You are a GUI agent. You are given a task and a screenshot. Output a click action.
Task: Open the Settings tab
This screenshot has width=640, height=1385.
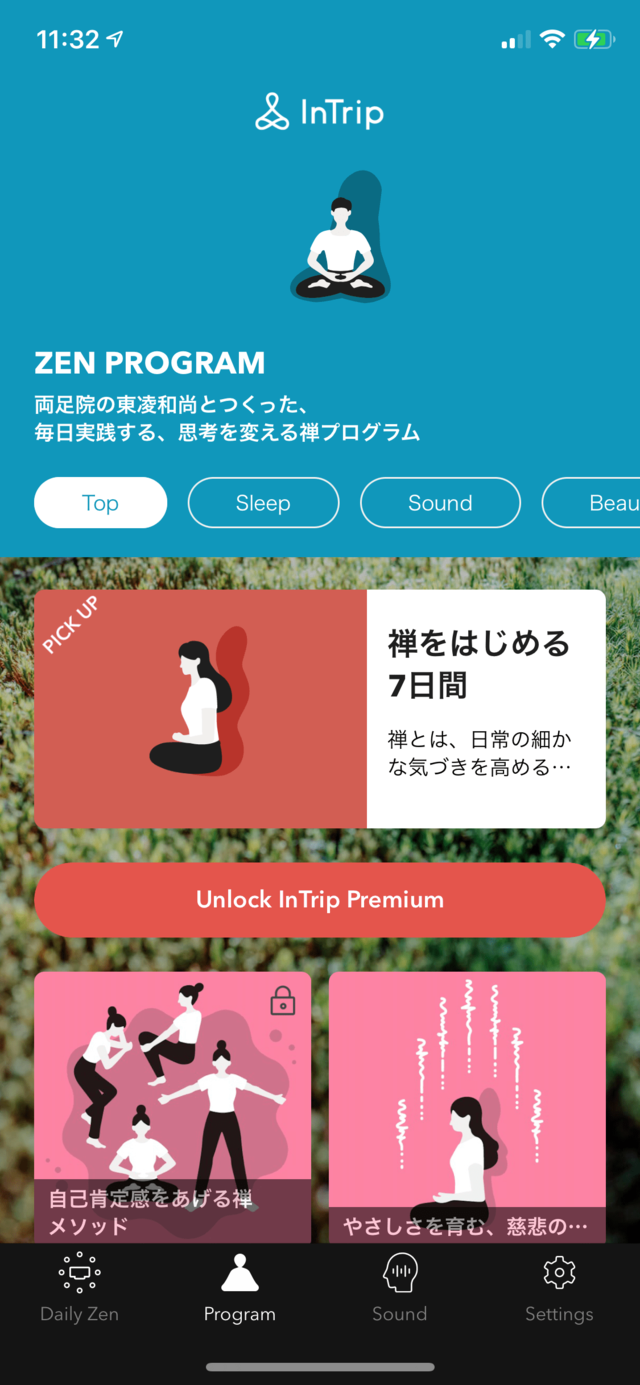tap(559, 1289)
